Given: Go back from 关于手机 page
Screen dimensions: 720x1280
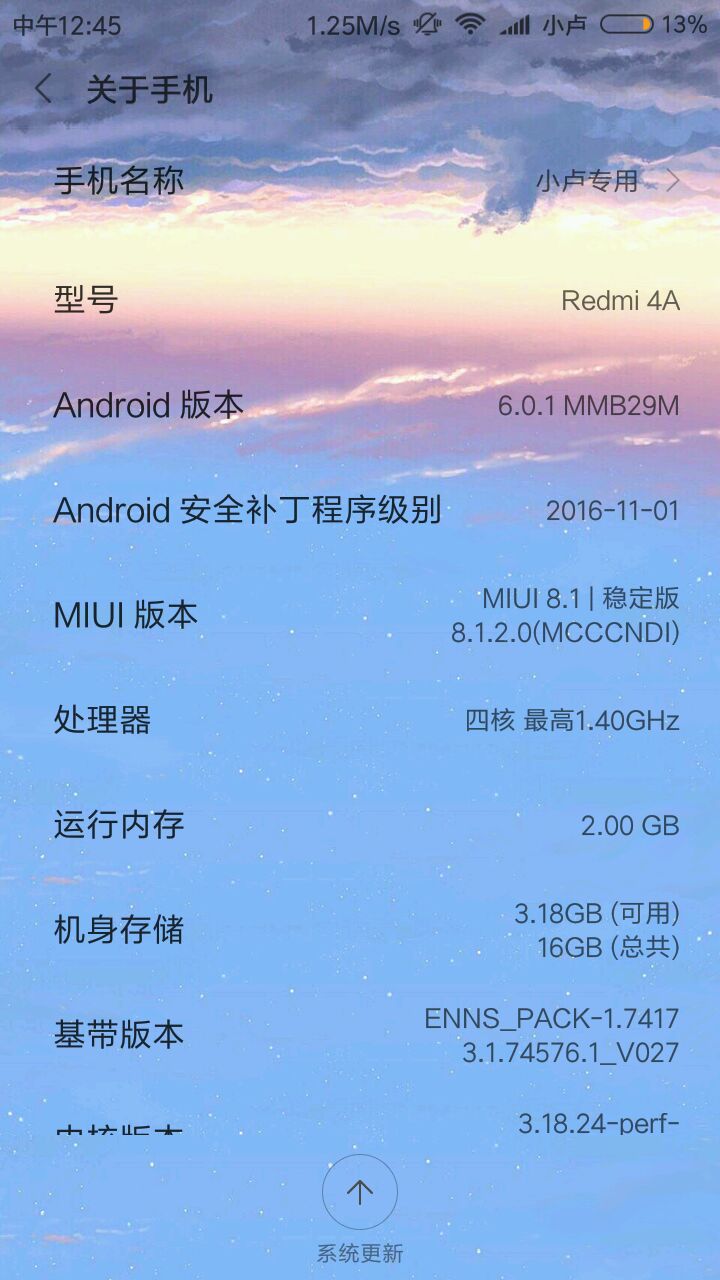Looking at the screenshot, I should 43,90.
